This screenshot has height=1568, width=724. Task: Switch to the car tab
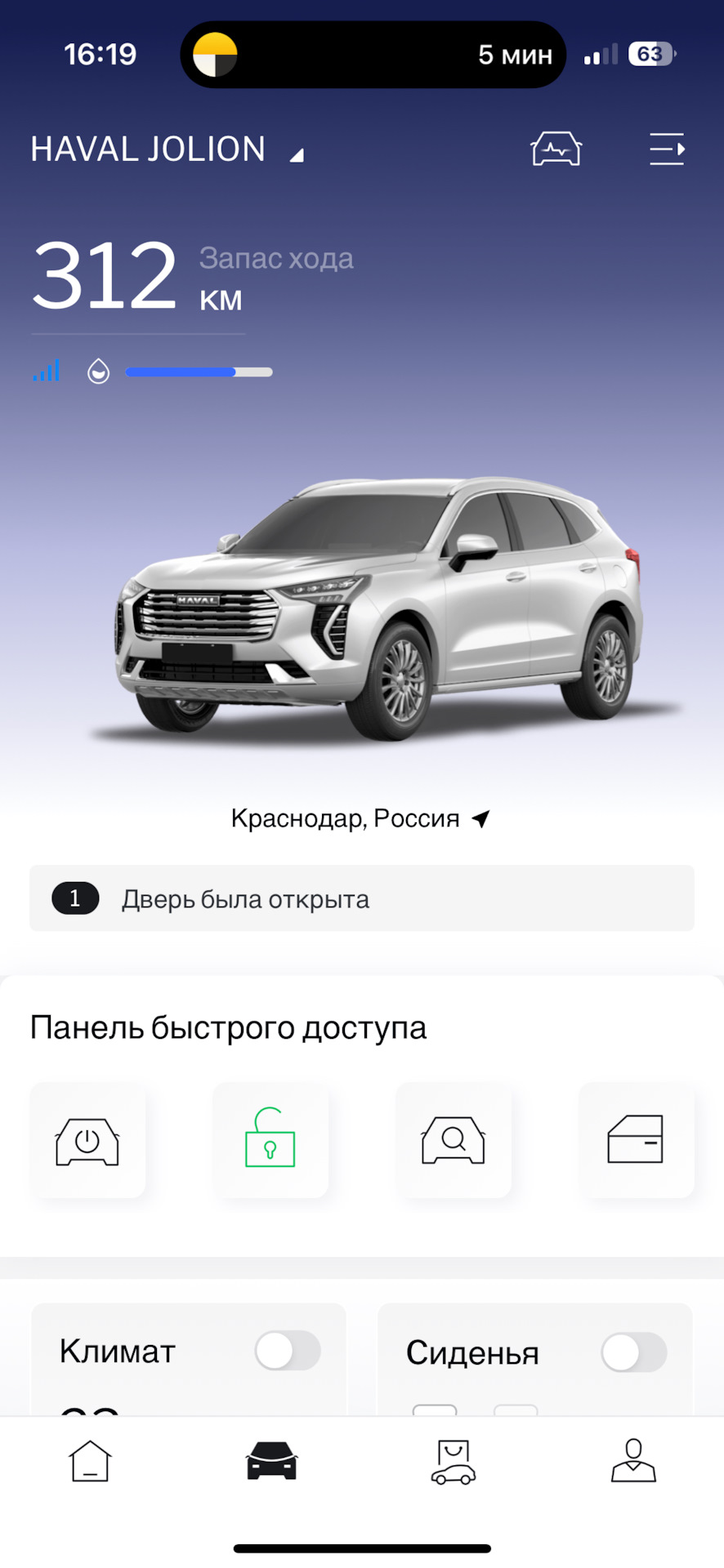[x=271, y=1461]
